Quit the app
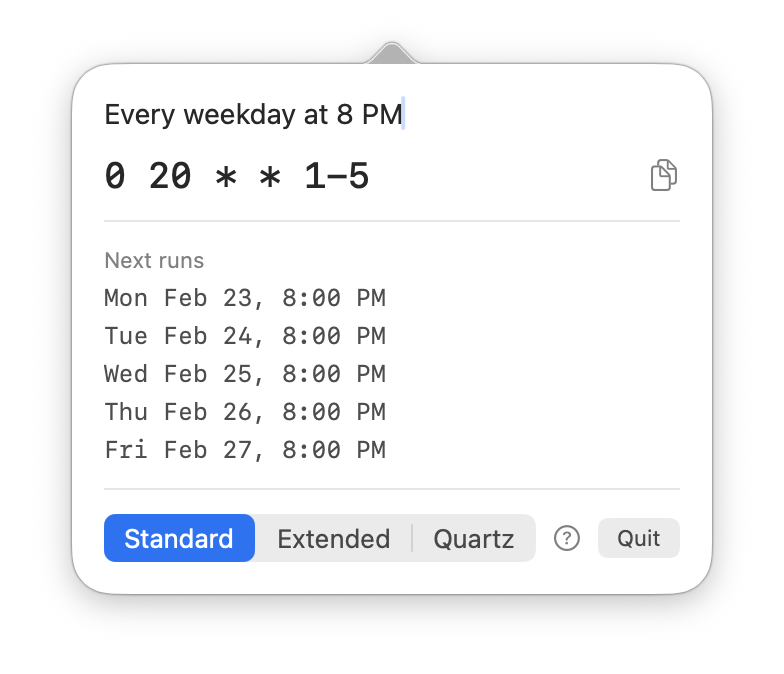The image size is (784, 674). 638,538
